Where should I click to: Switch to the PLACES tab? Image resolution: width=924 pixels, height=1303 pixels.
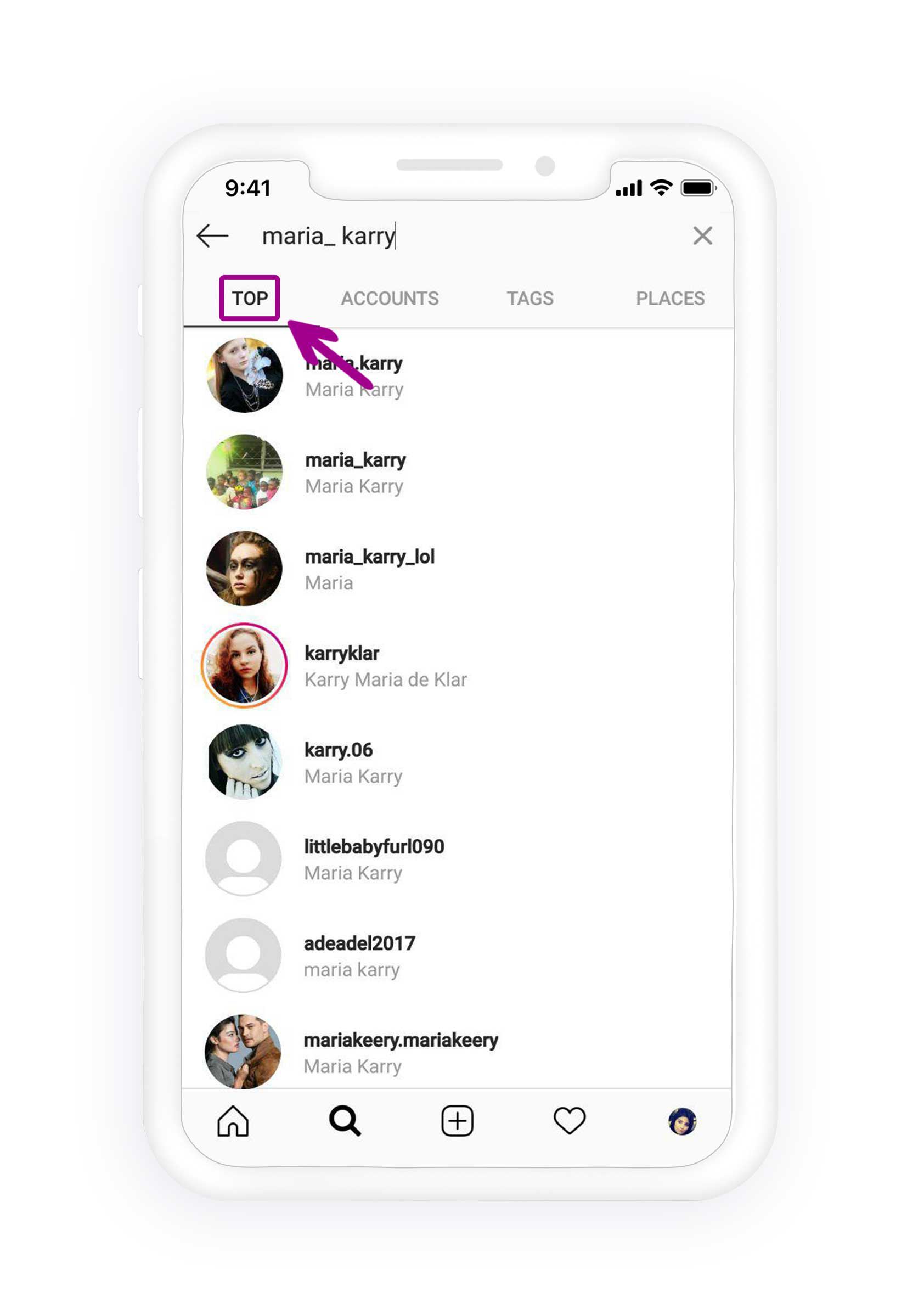click(669, 298)
